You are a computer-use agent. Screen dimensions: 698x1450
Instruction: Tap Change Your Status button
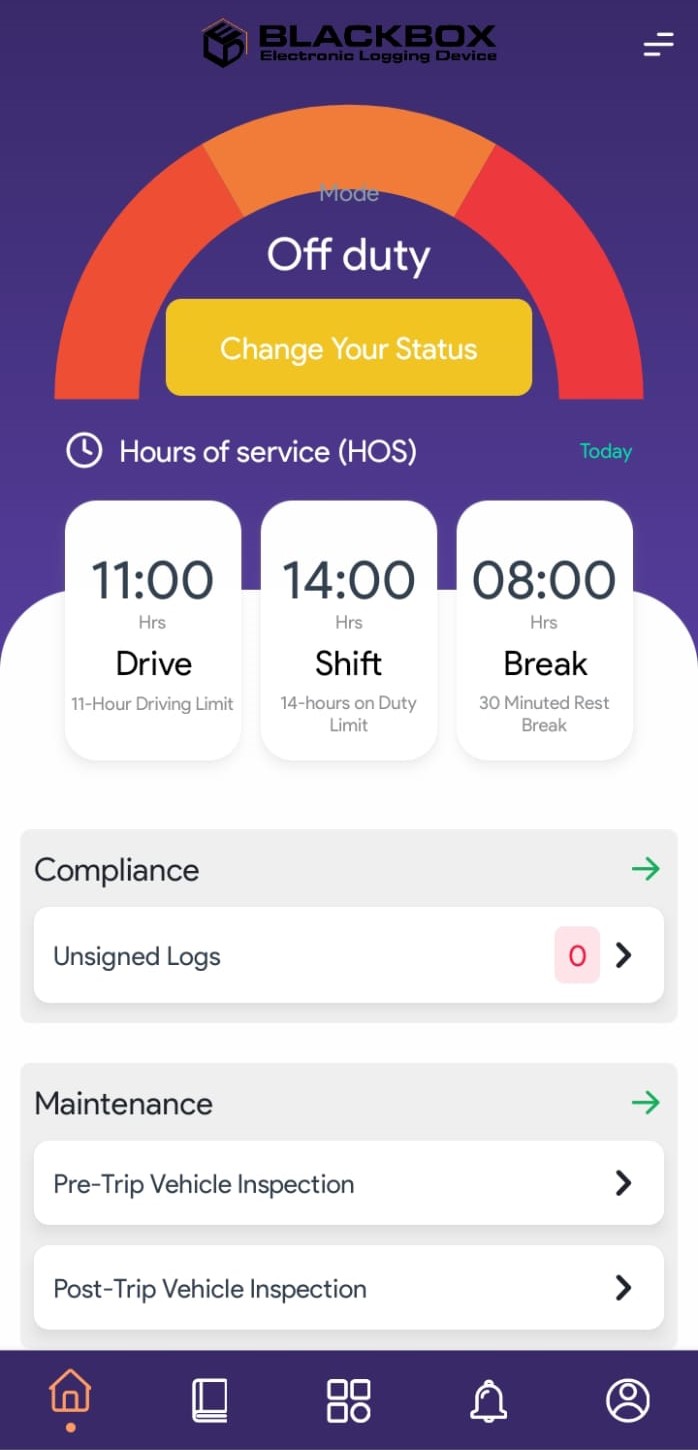click(348, 348)
